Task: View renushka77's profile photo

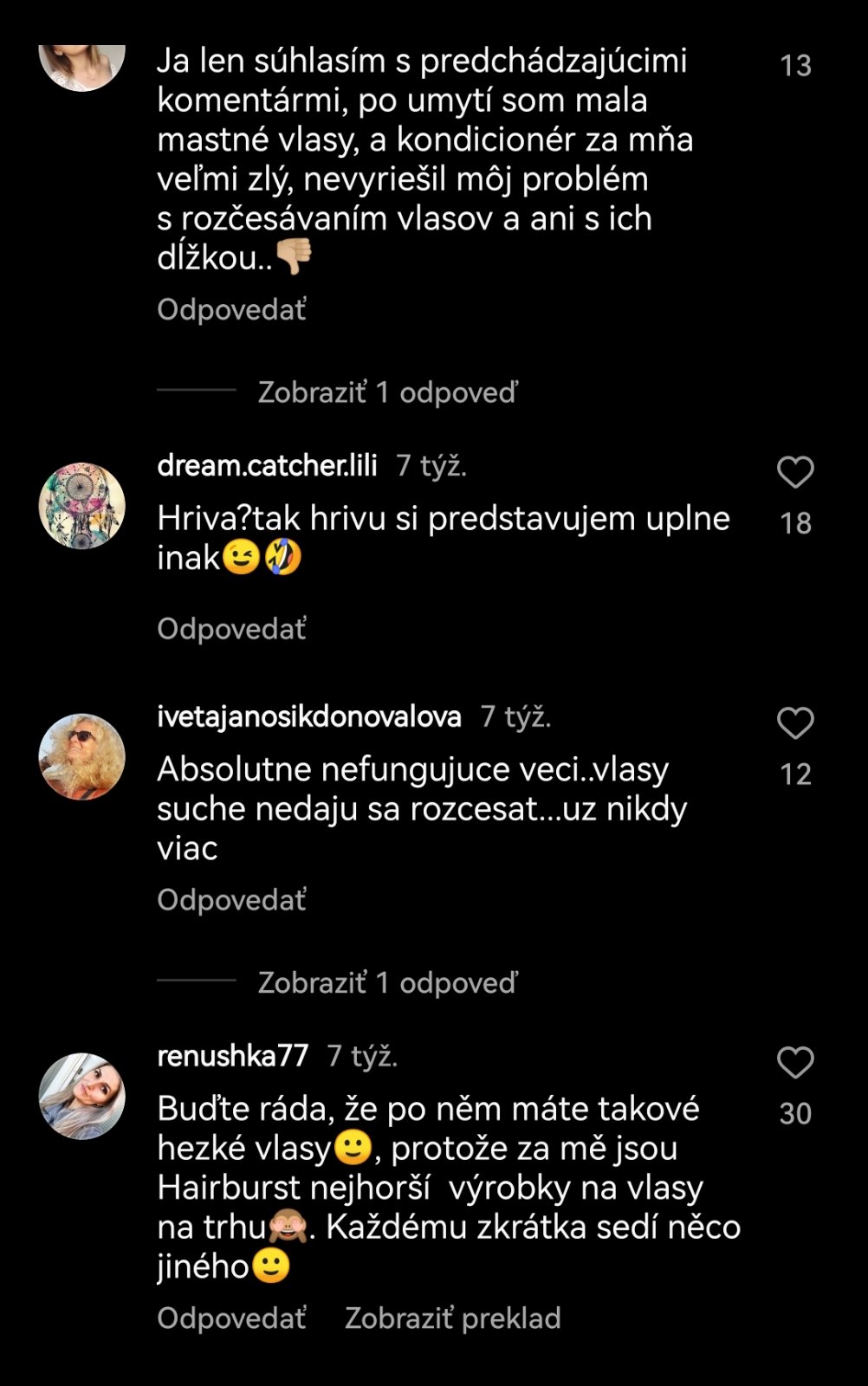Action: [82, 1096]
